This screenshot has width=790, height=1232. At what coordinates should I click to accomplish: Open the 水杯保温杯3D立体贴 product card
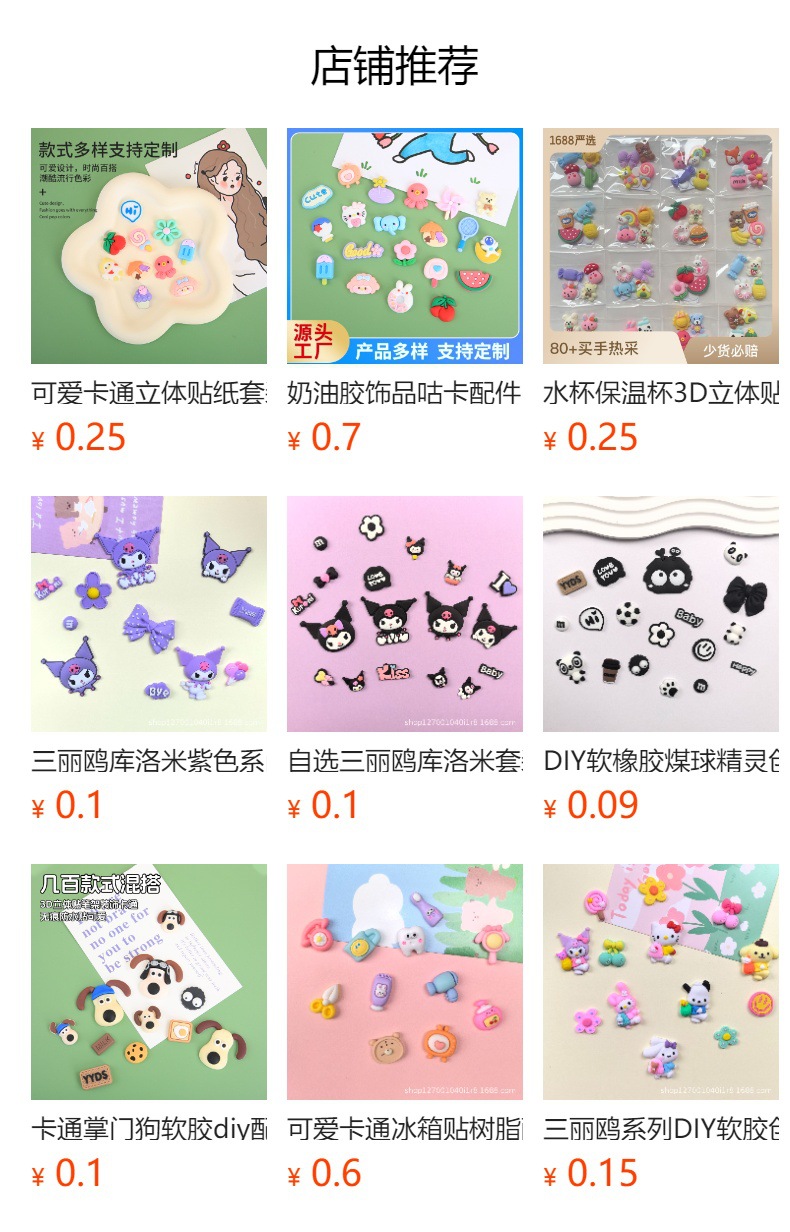(x=660, y=246)
